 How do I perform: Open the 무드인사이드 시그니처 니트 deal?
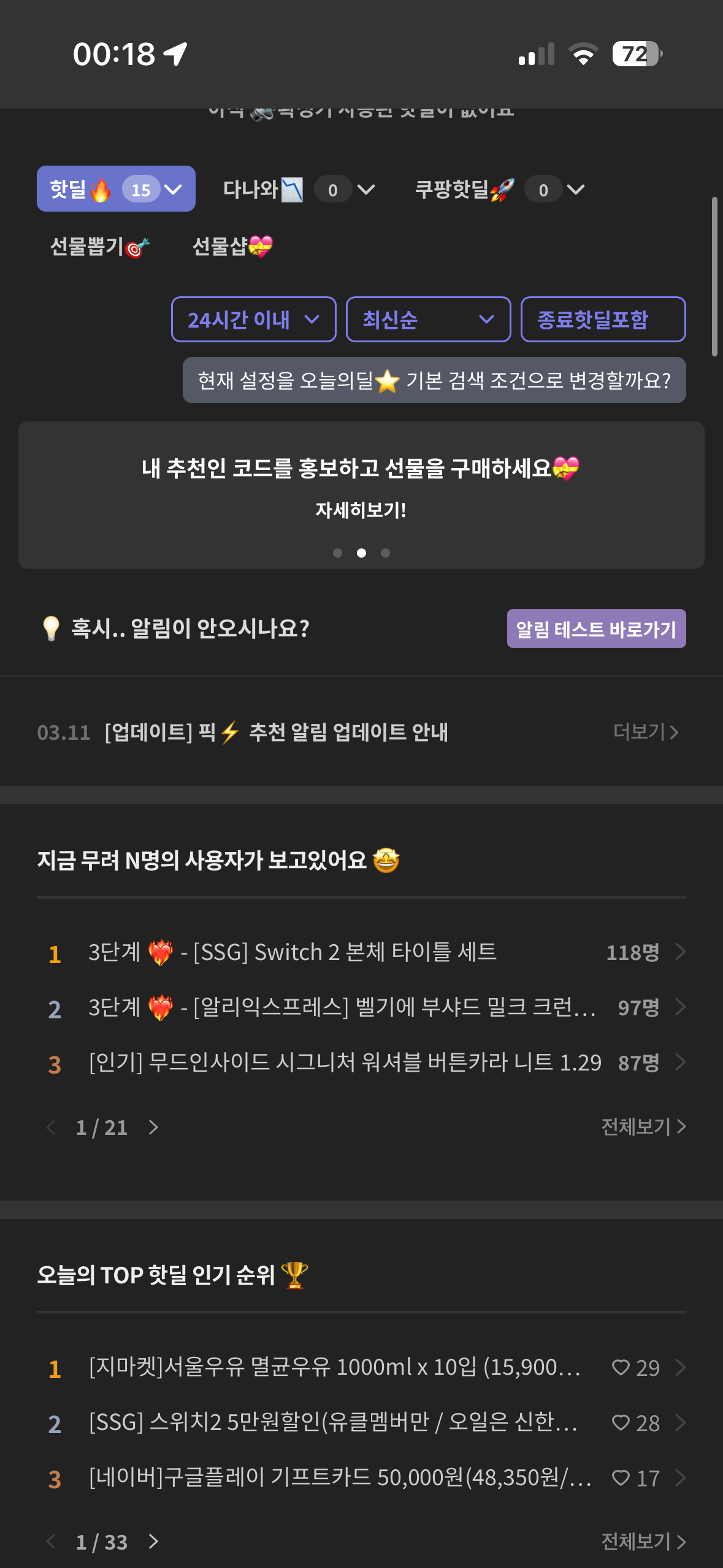coord(345,1063)
